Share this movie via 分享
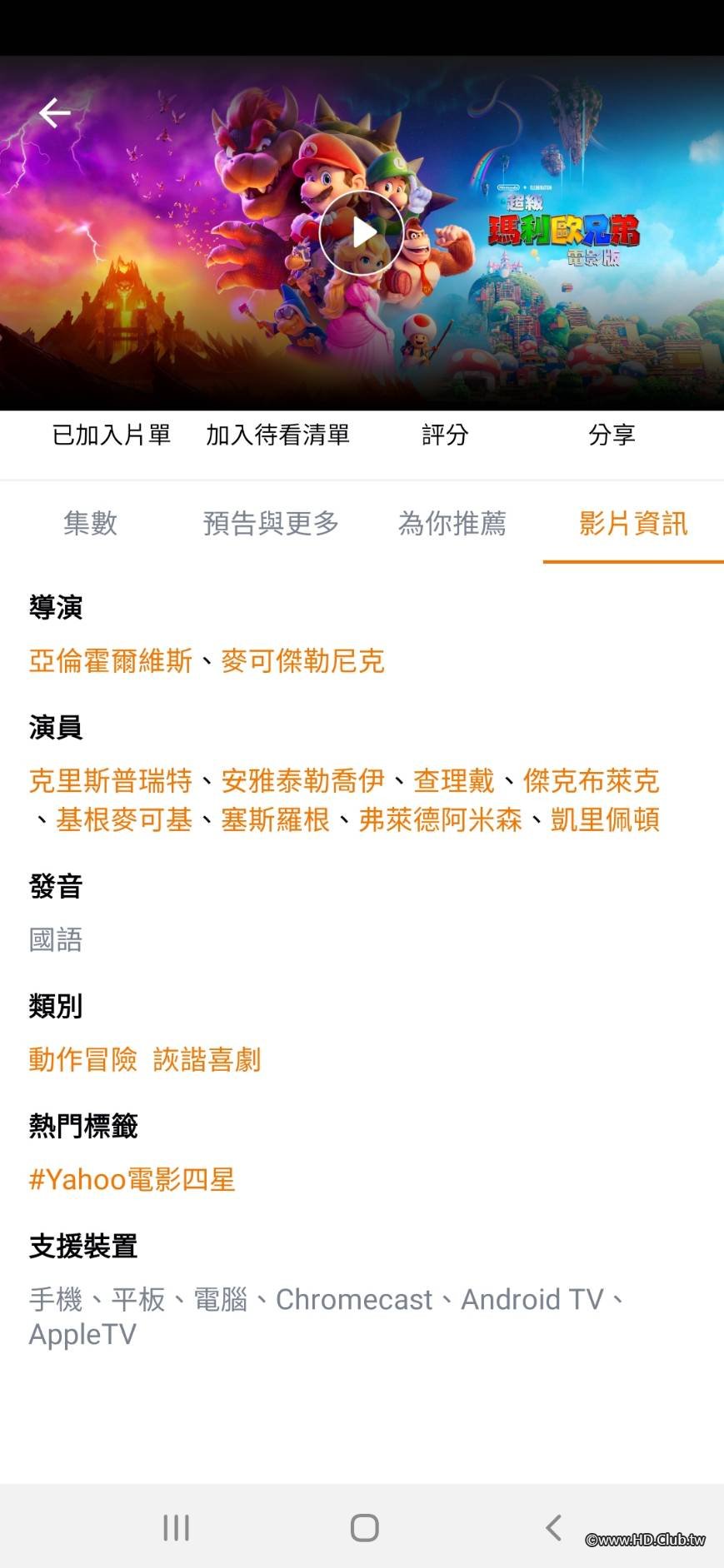This screenshot has width=724, height=1568. tap(612, 435)
